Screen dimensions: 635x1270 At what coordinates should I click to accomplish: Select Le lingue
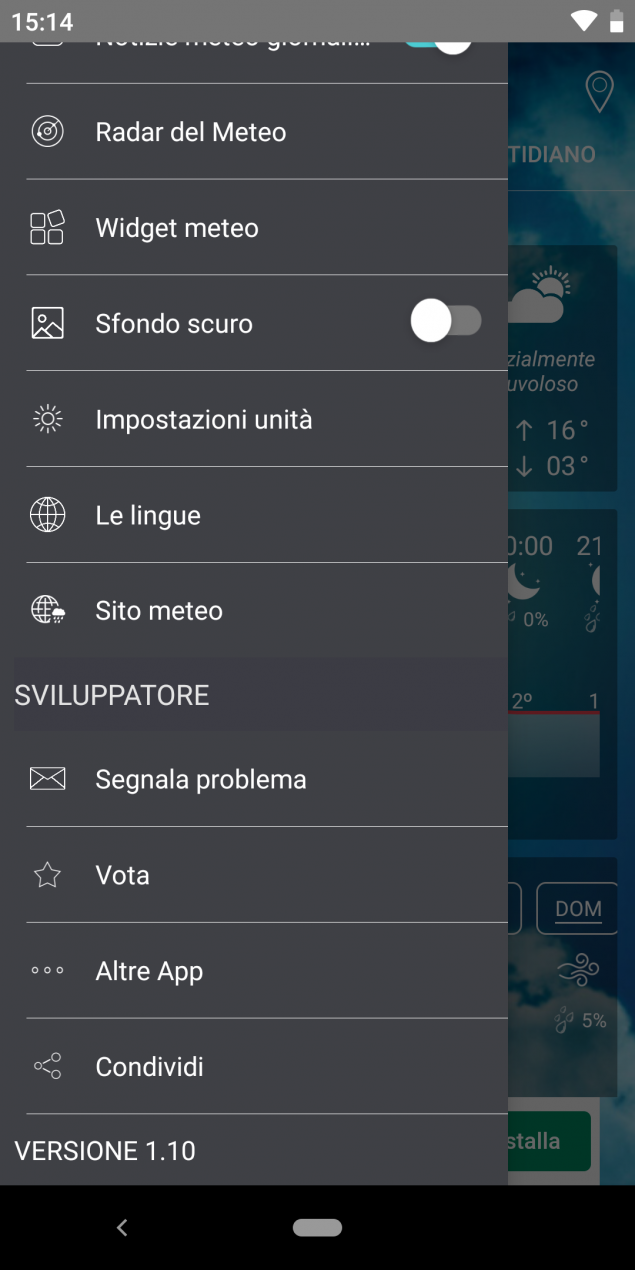click(254, 515)
